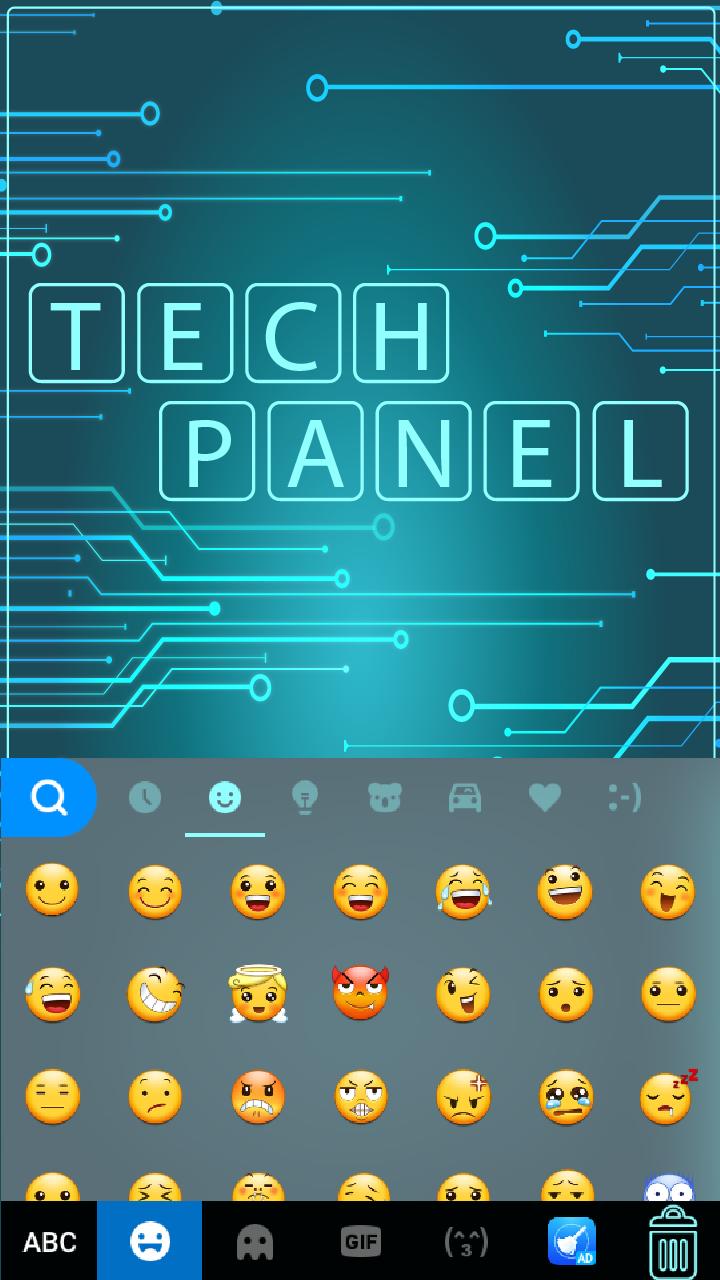Switch to the text emoticons category
This screenshot has width=720, height=1280.
[625, 797]
